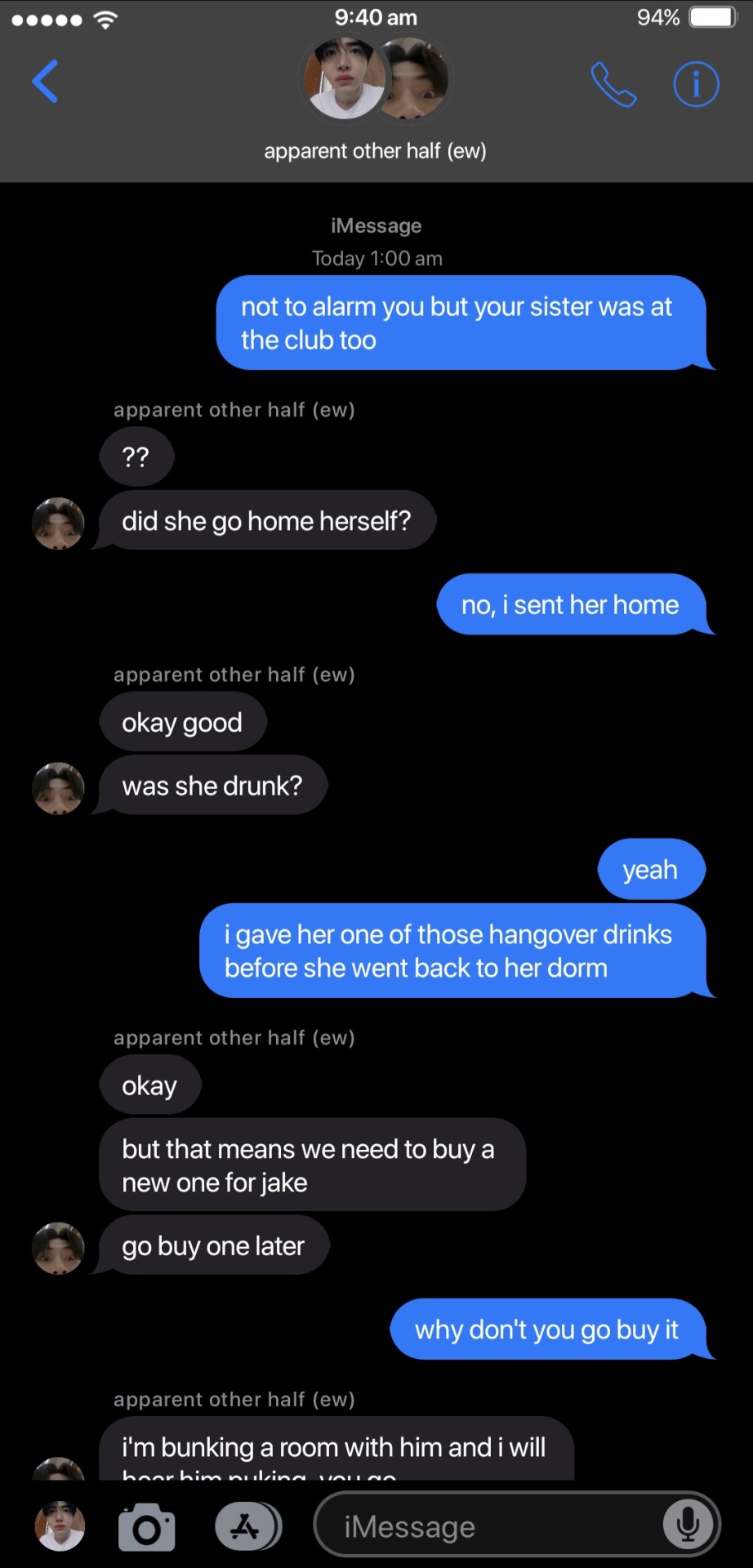Screen dimensions: 753x1568
Task: Open contact header for apparent other half (ew)
Action: 376,98
